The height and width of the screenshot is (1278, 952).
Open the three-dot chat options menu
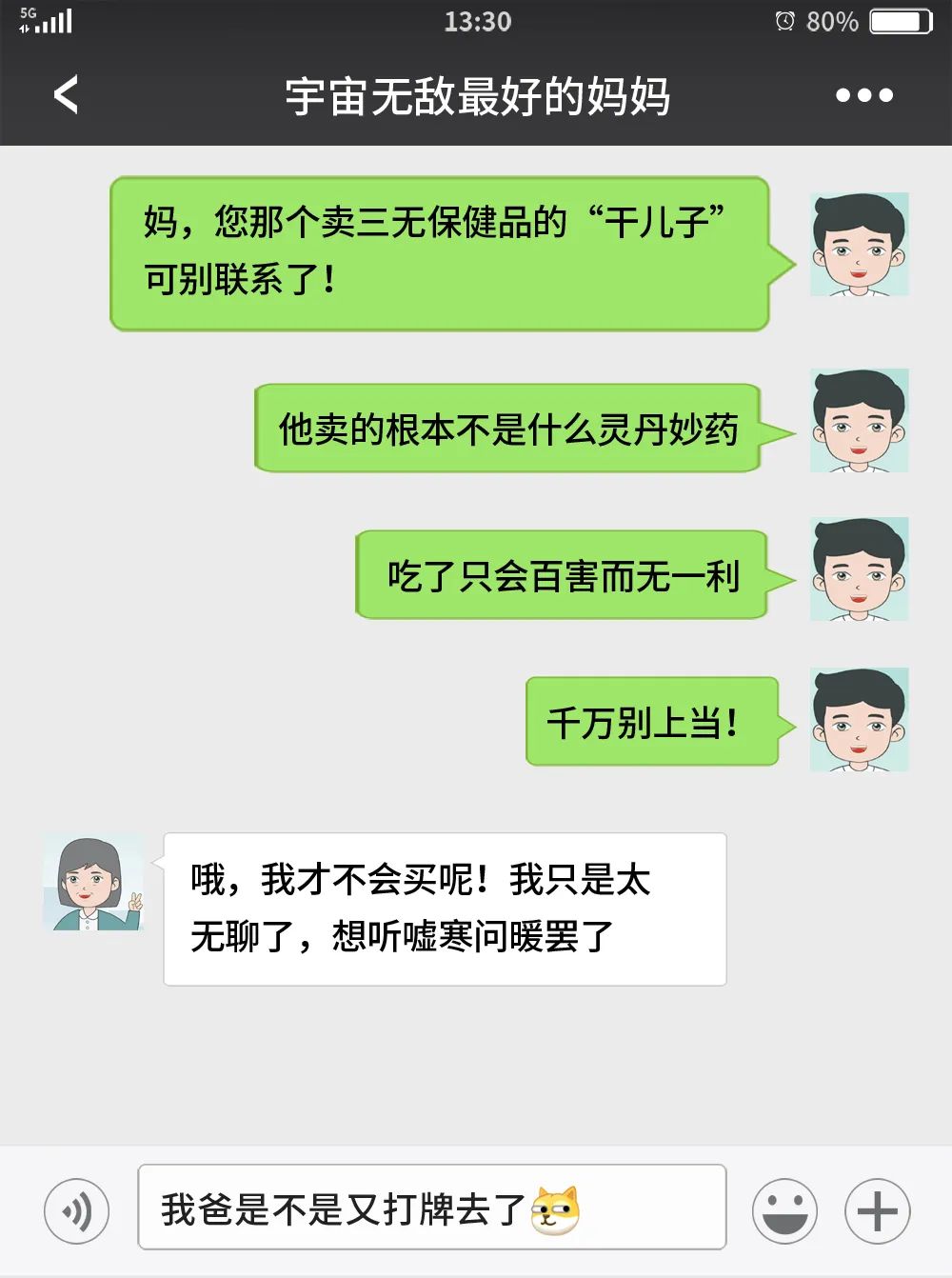863,95
